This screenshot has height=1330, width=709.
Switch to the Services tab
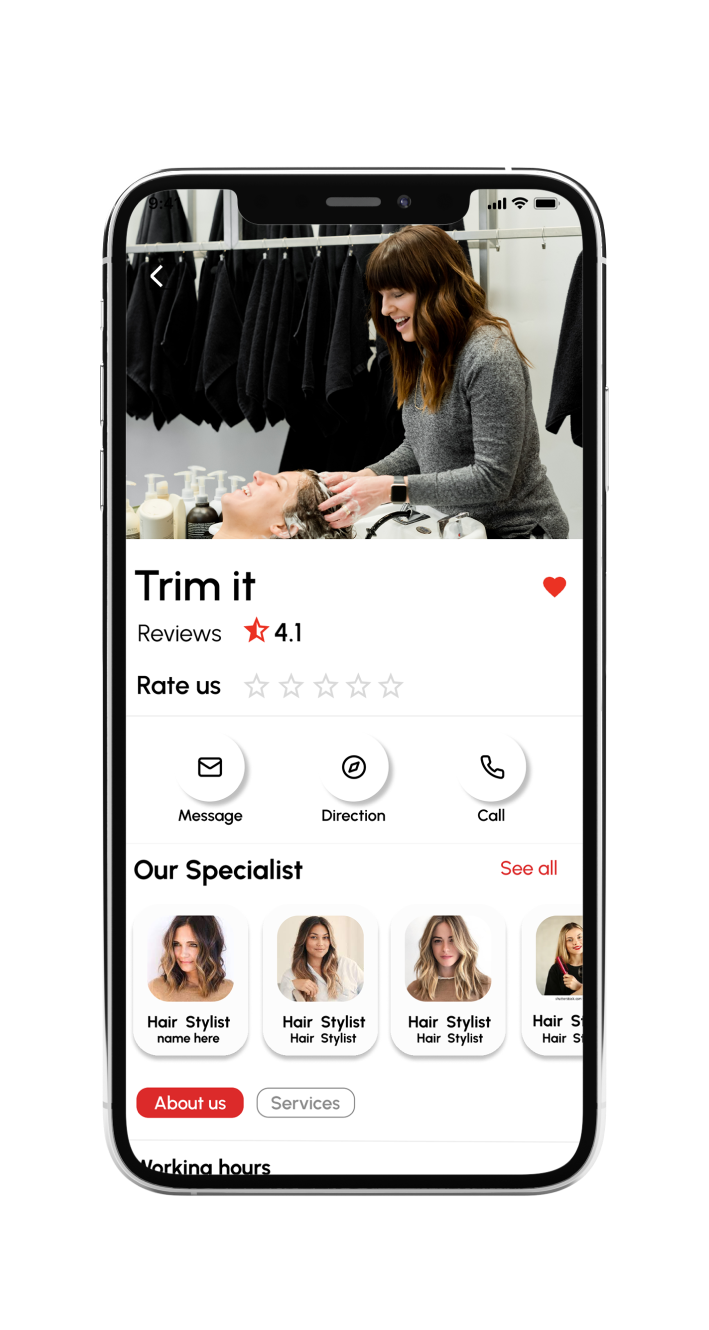305,1103
